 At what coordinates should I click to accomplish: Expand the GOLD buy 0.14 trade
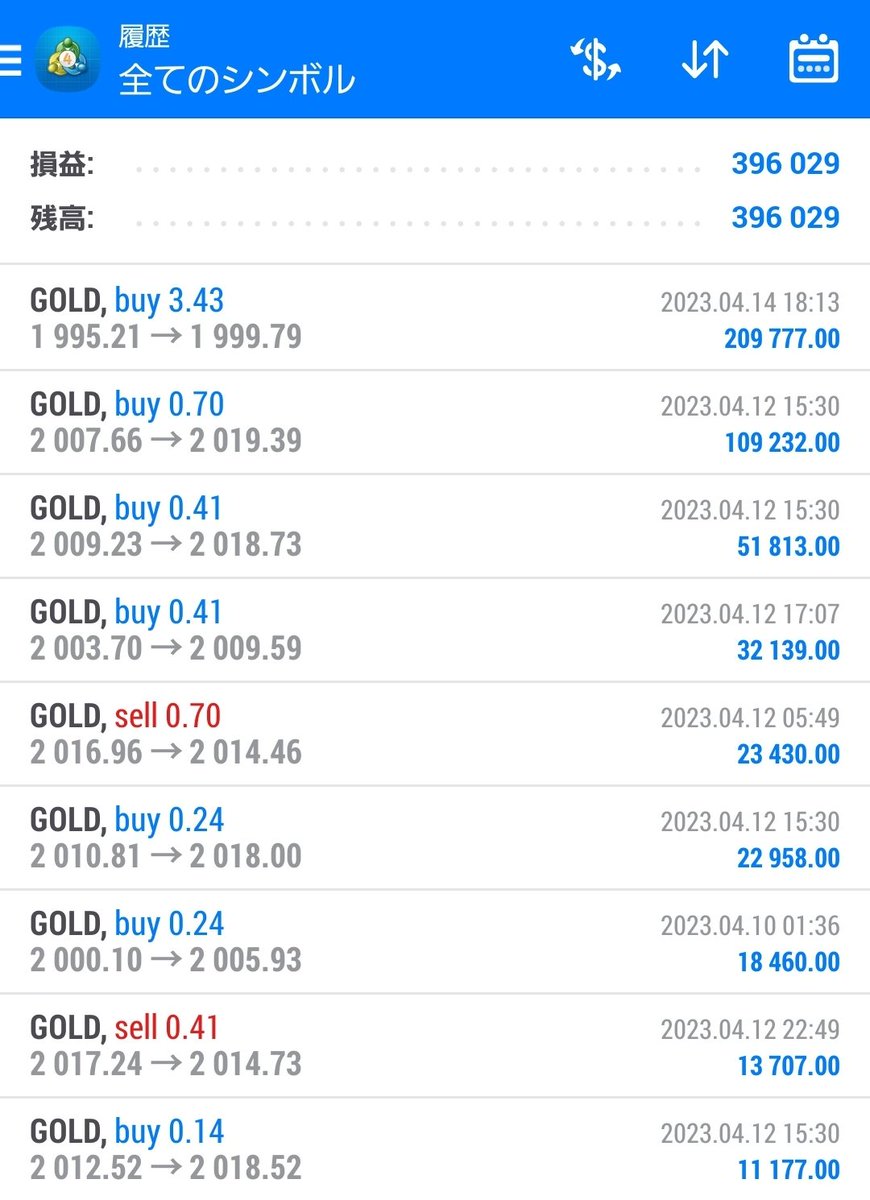pos(435,1150)
